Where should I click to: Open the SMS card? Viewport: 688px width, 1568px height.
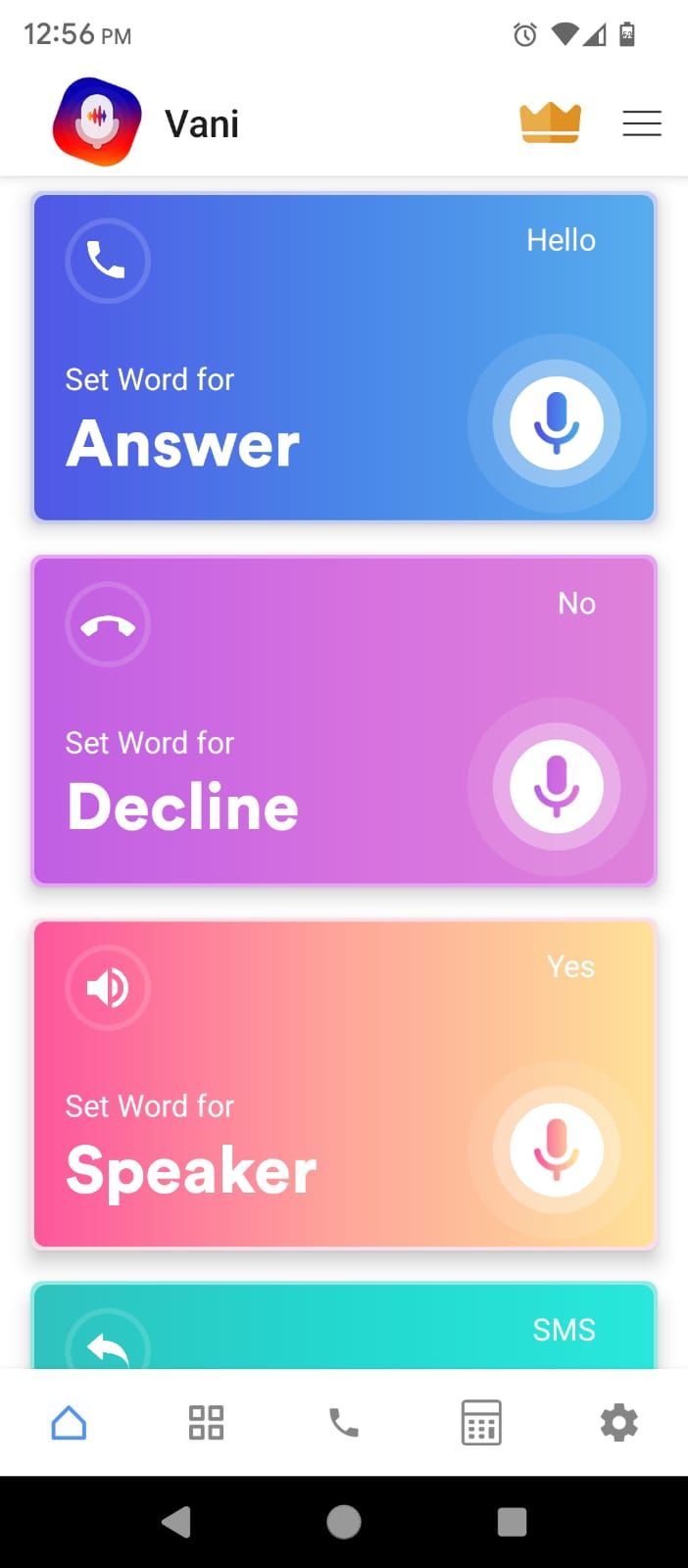tap(344, 1327)
